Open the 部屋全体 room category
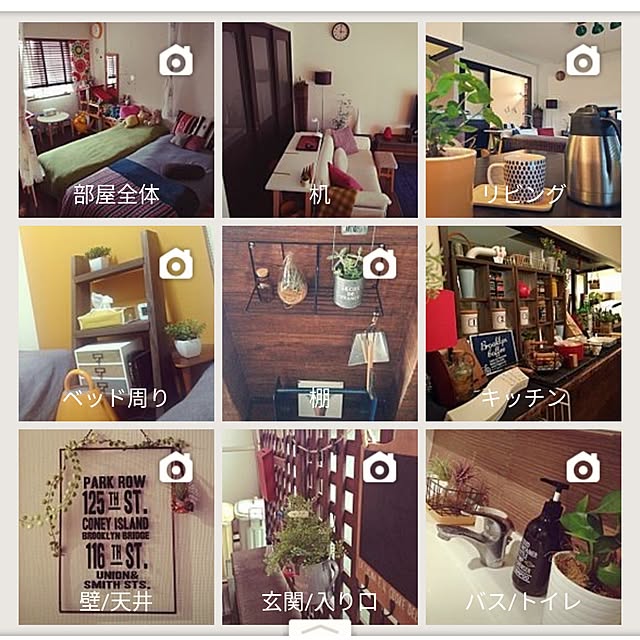 pyautogui.click(x=116, y=120)
